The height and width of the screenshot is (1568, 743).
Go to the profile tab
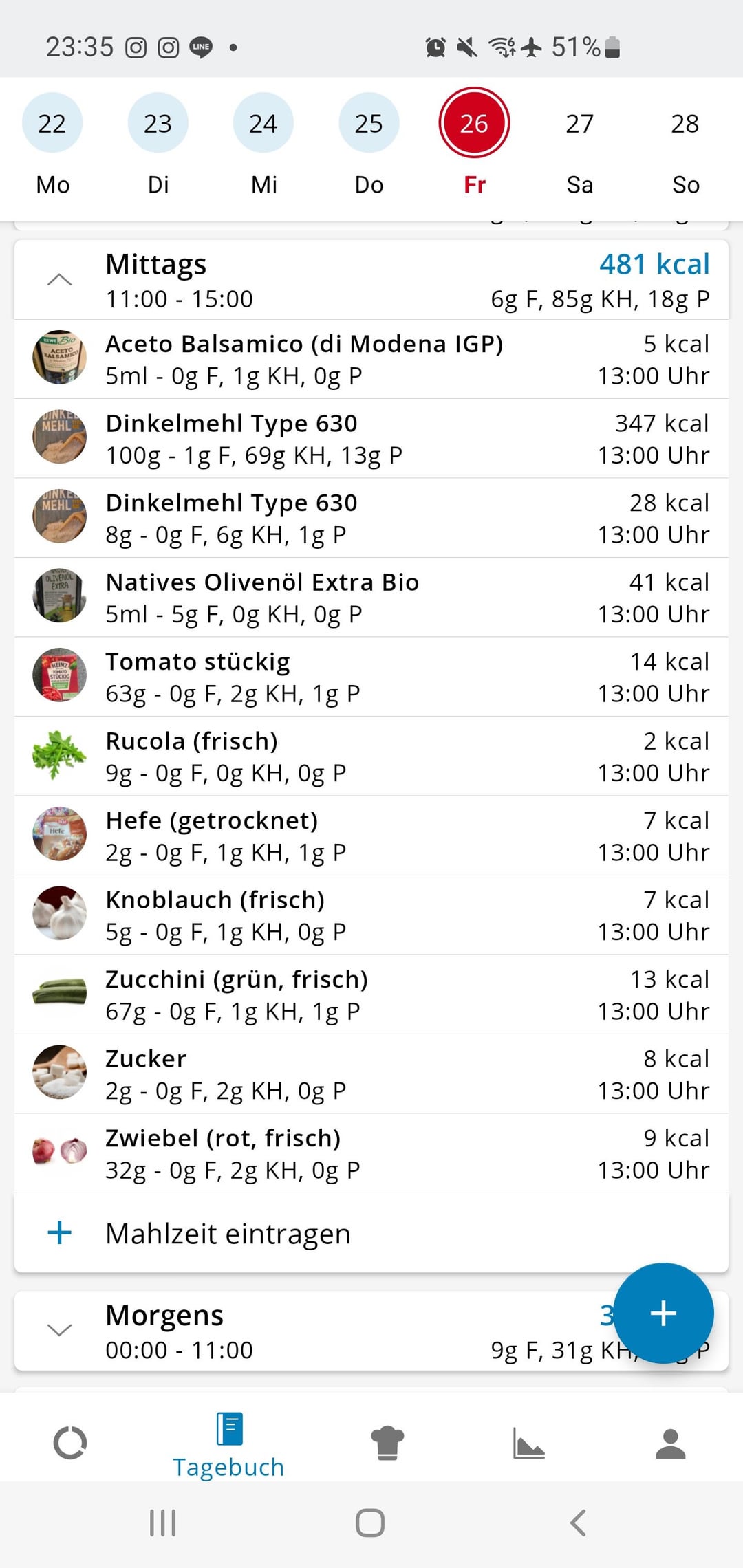(671, 1443)
